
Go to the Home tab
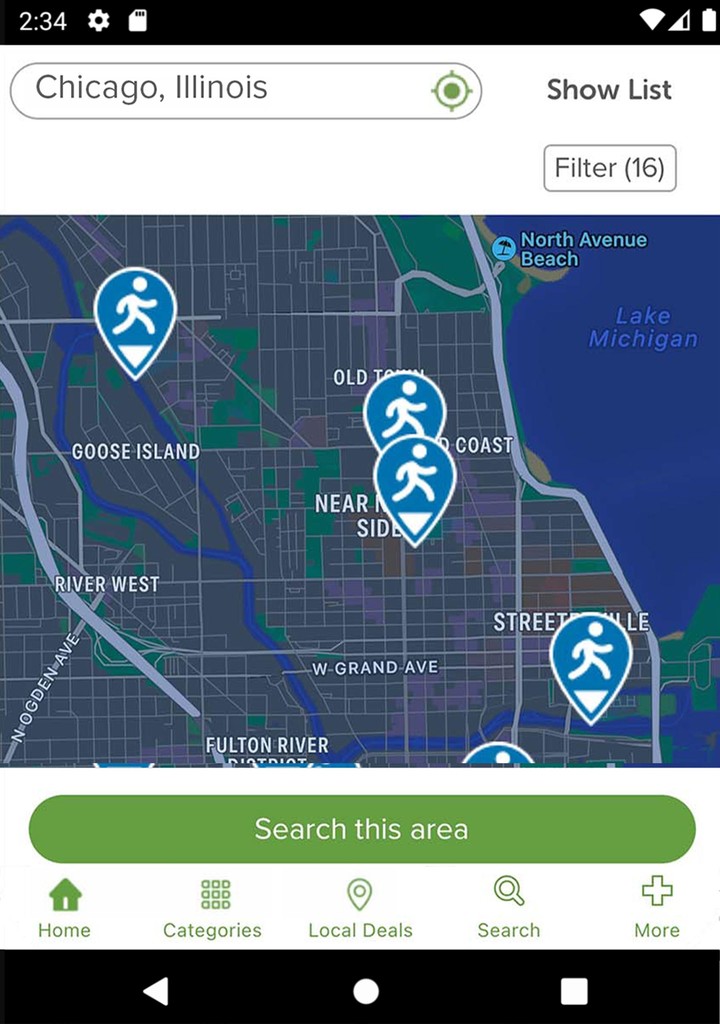click(65, 908)
